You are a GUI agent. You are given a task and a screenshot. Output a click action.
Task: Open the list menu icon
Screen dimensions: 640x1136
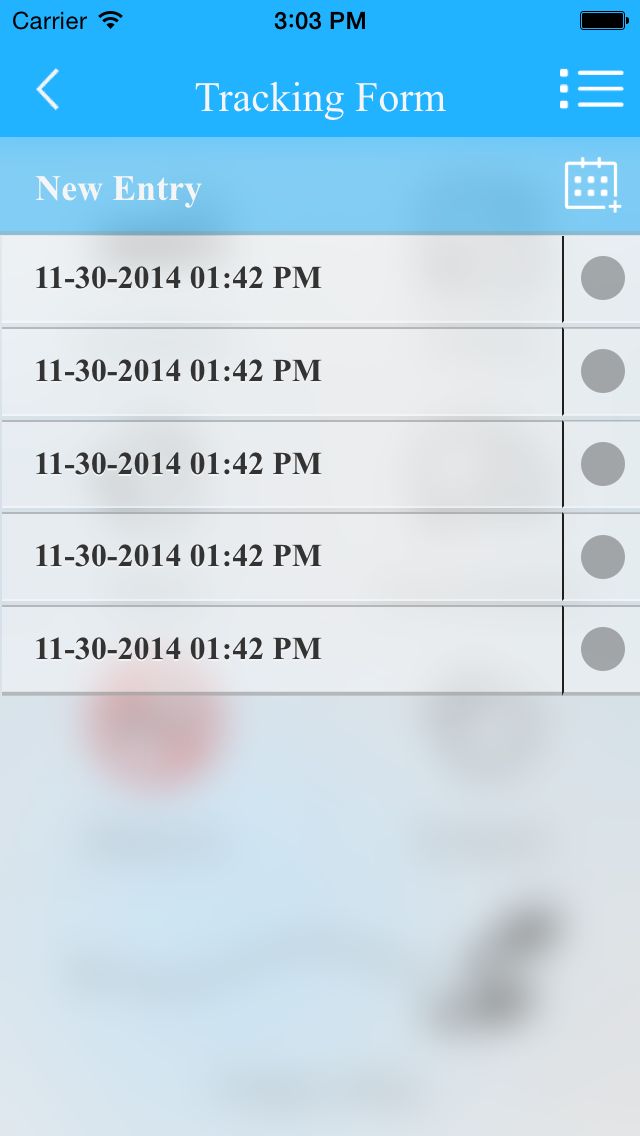coord(591,90)
